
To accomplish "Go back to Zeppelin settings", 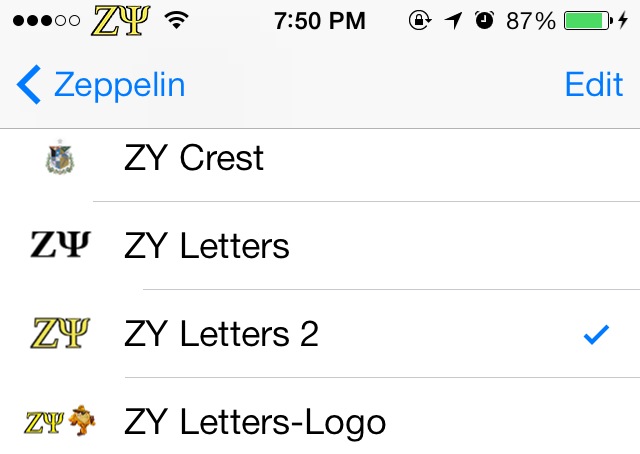I will point(101,85).
